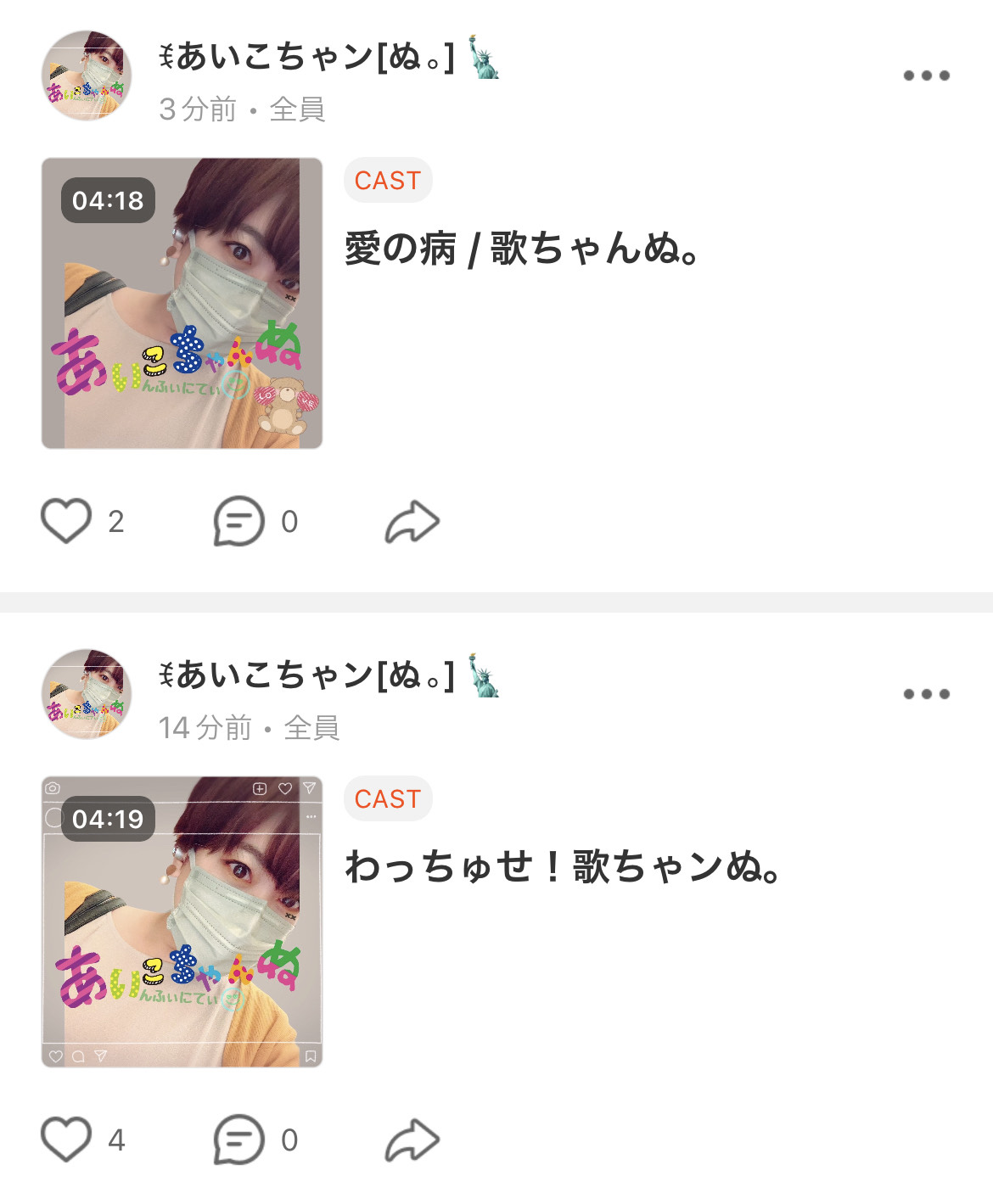Open the title わっちゅせ！歌ちゃんぬ。
993x1204 pixels.
point(564,868)
